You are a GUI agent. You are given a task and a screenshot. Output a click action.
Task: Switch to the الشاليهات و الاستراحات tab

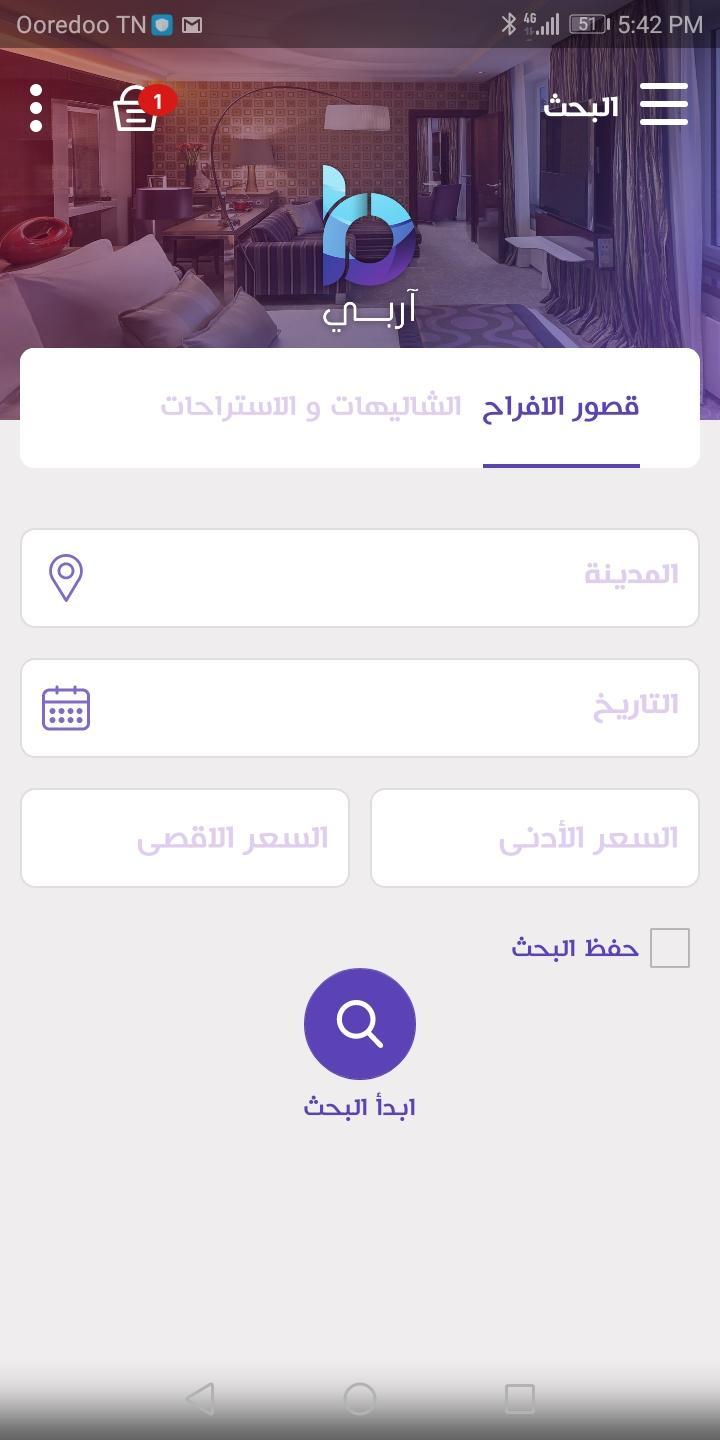point(311,408)
